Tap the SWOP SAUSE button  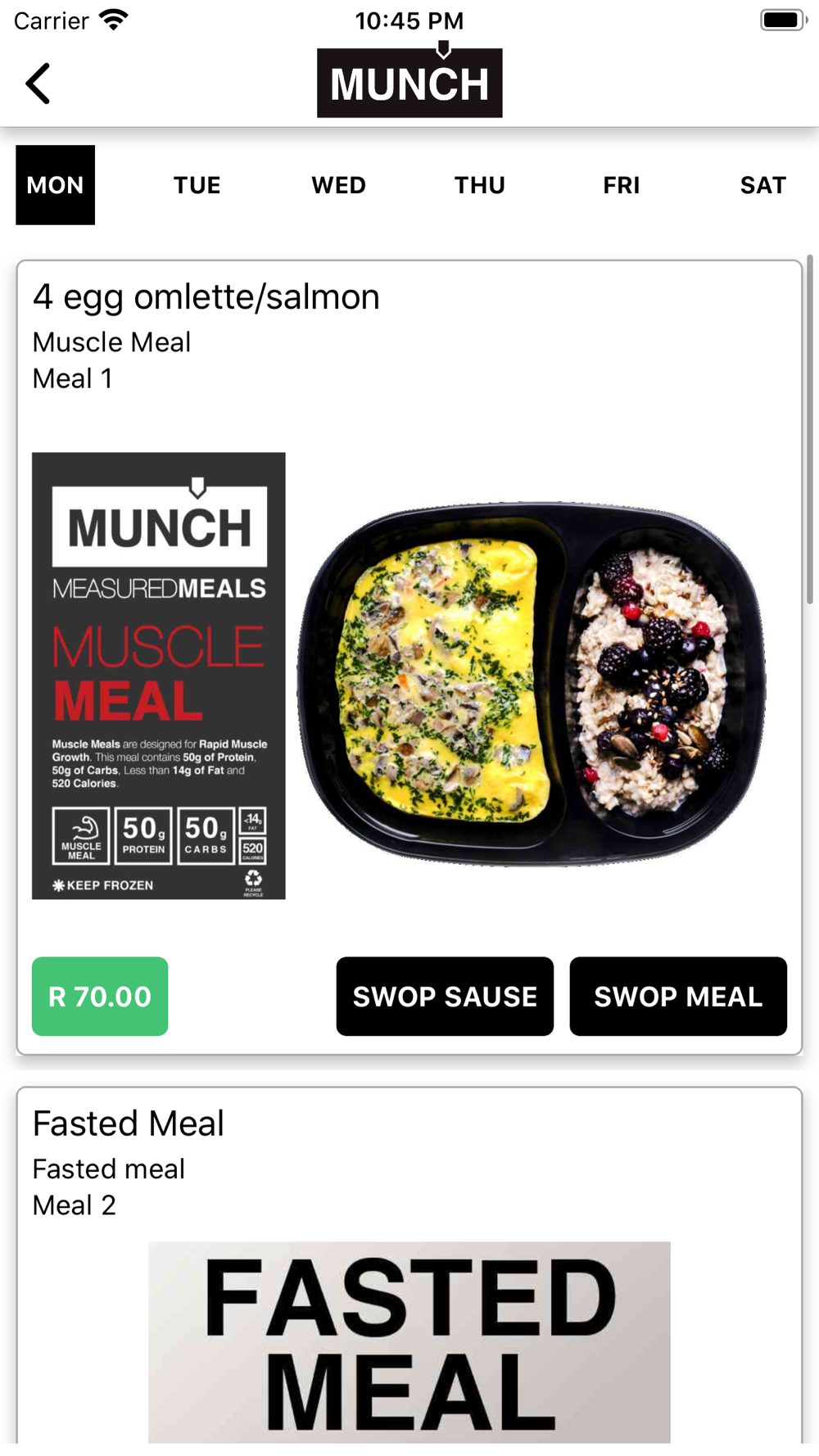(x=445, y=997)
